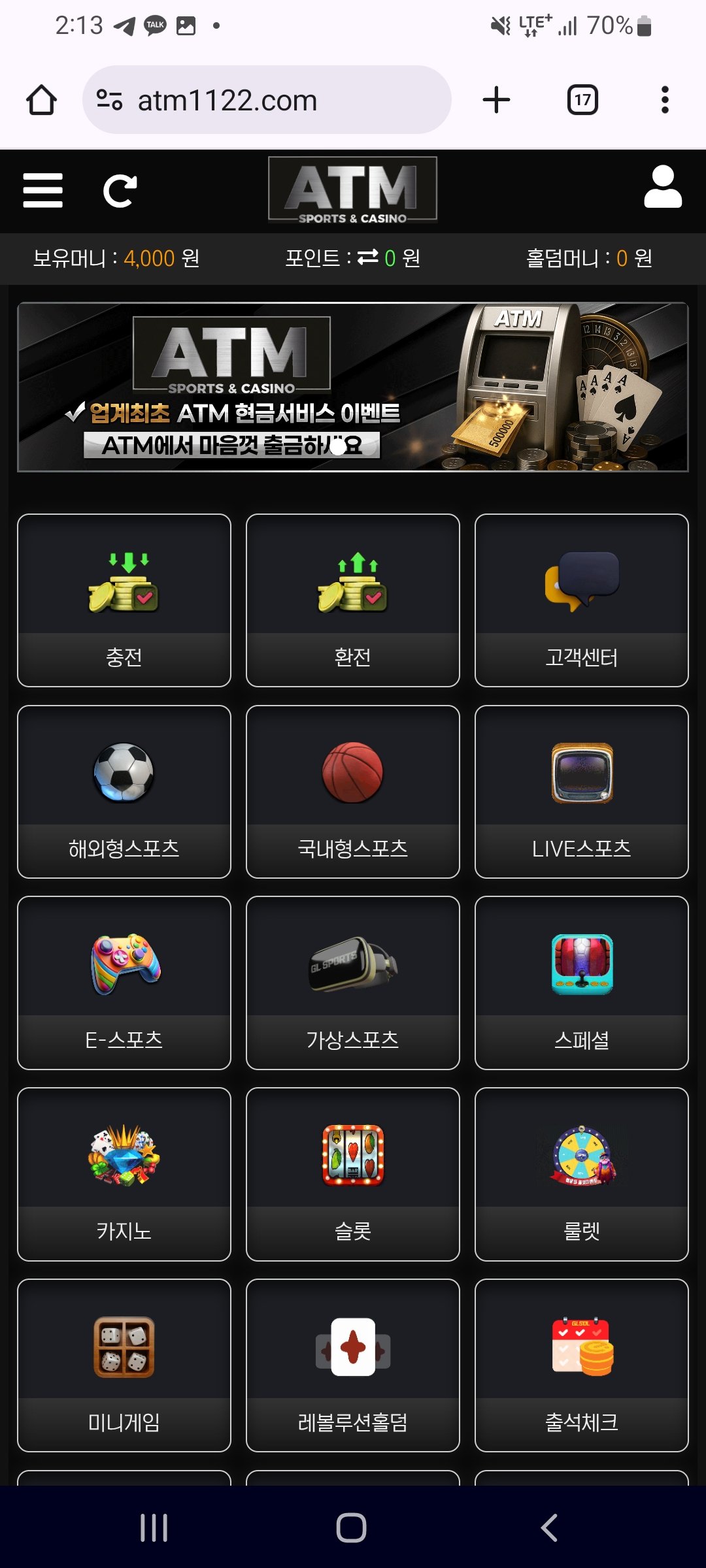Image resolution: width=706 pixels, height=1568 pixels.
Task: Select 국내형스포츠 category
Action: pos(353,791)
